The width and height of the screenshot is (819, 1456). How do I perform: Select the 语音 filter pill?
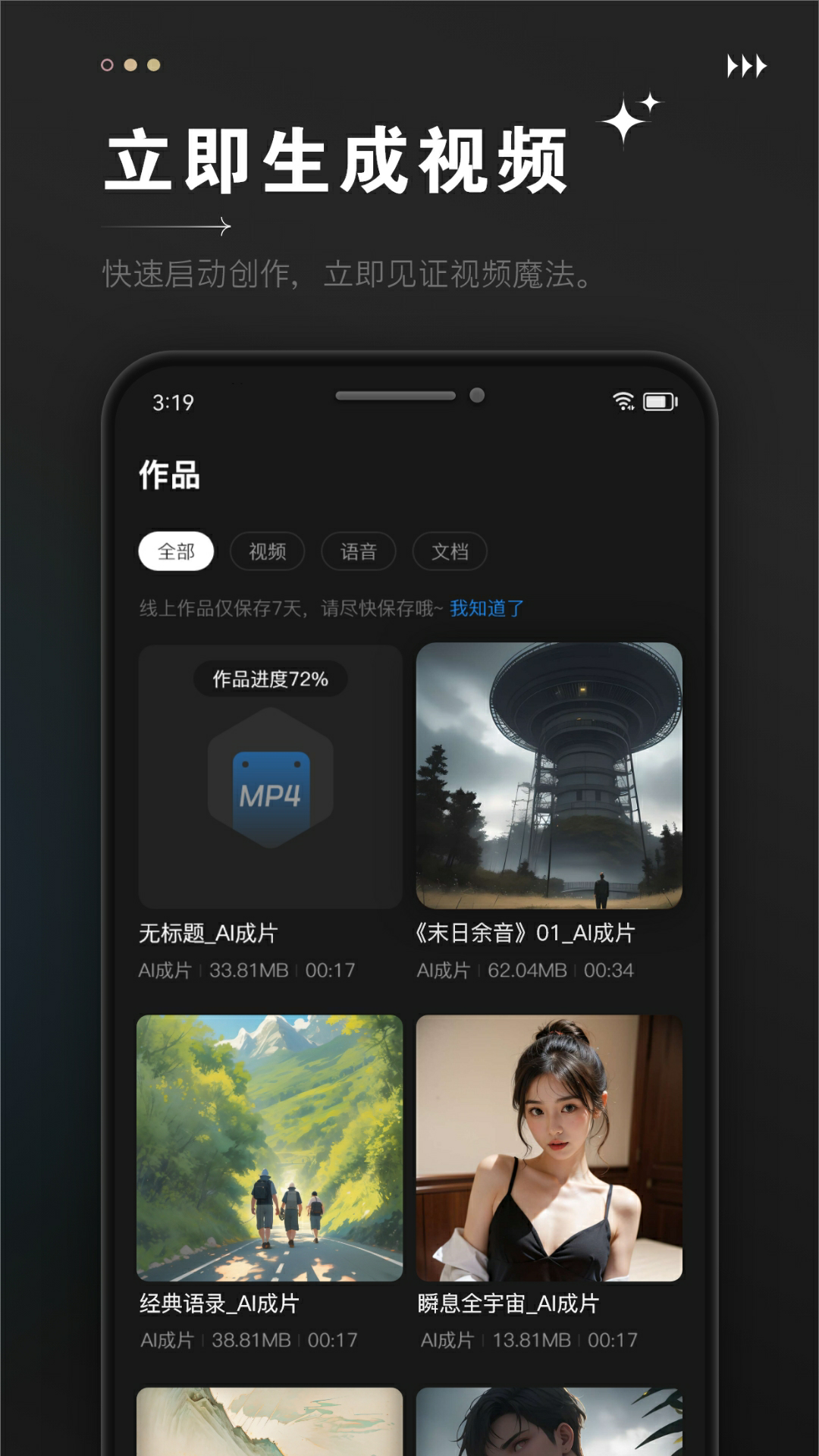click(359, 552)
